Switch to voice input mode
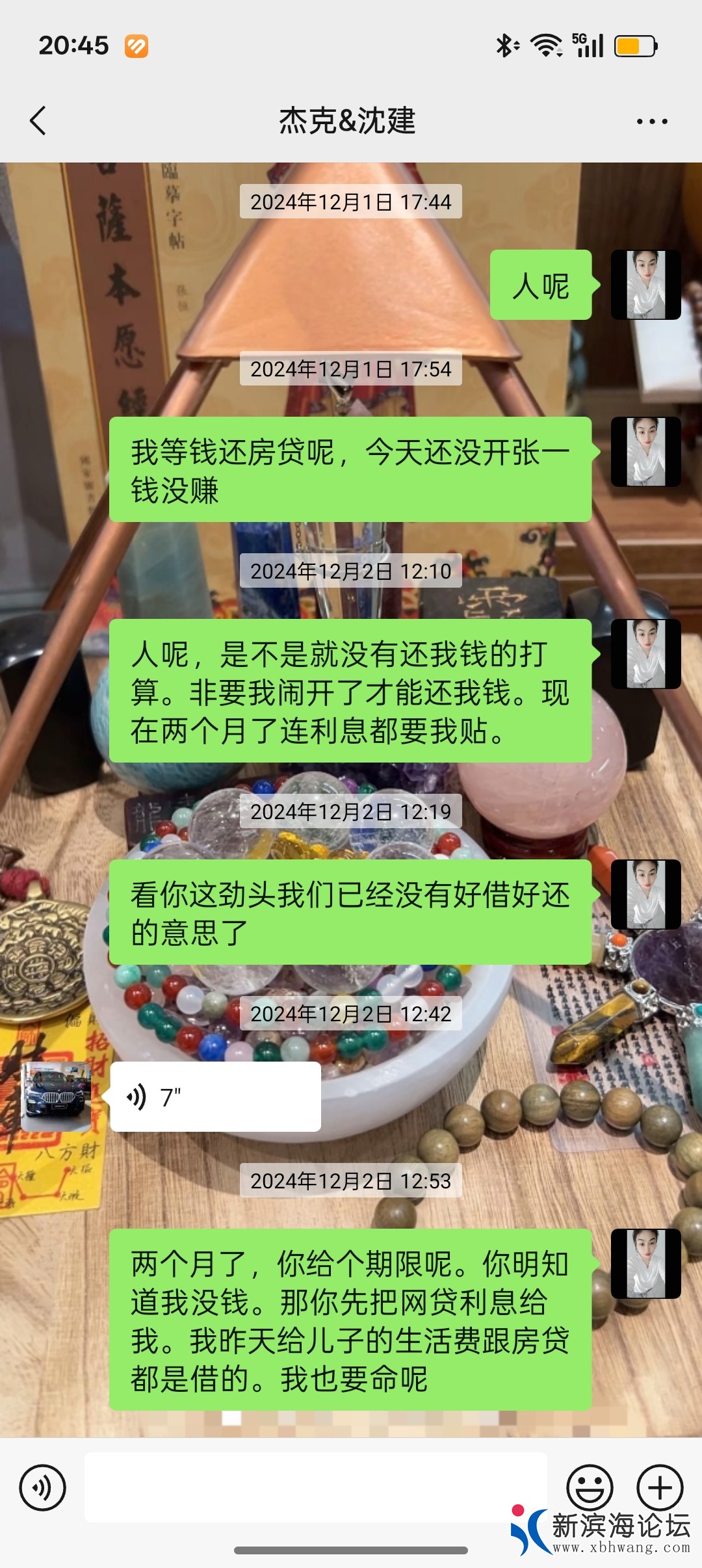Image resolution: width=702 pixels, height=1568 pixels. [43, 1487]
